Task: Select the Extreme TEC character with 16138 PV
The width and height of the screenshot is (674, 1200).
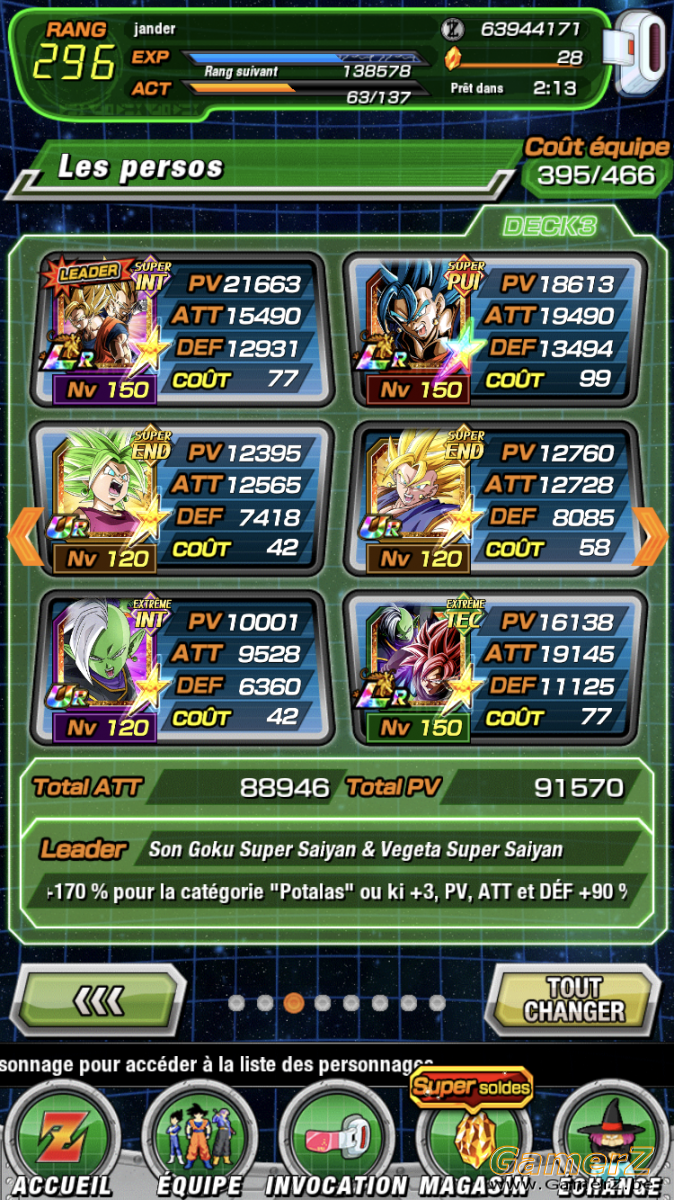Action: click(494, 668)
